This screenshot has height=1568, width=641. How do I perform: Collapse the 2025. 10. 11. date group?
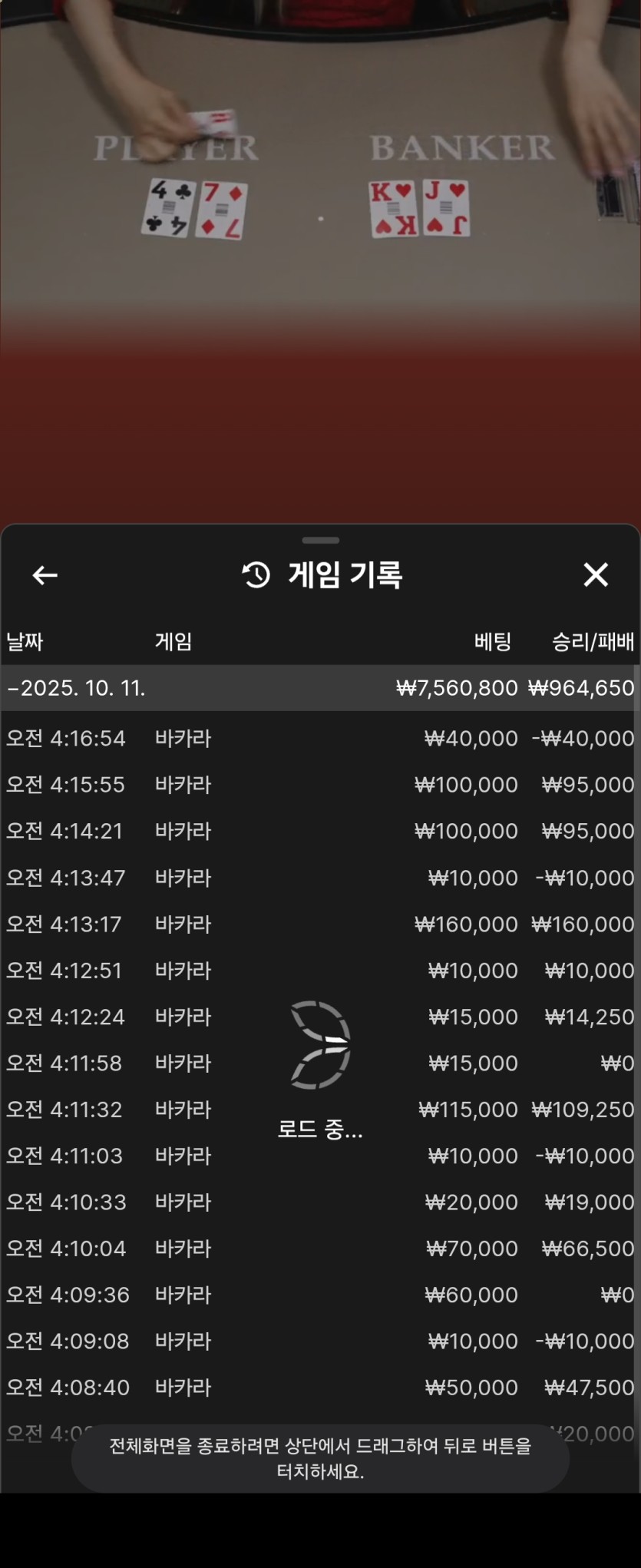[x=77, y=688]
